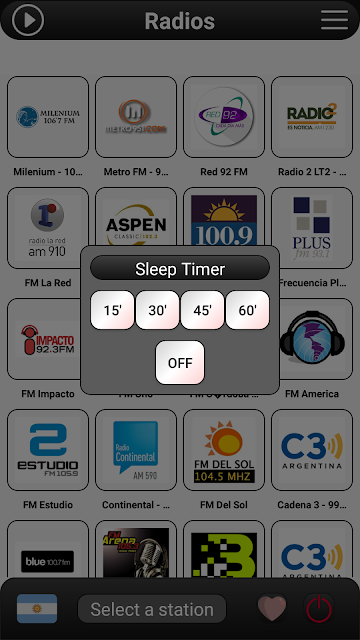Viewport: 360px width, 640px height.
Task: Add to favorites with heart icon
Action: (272, 609)
